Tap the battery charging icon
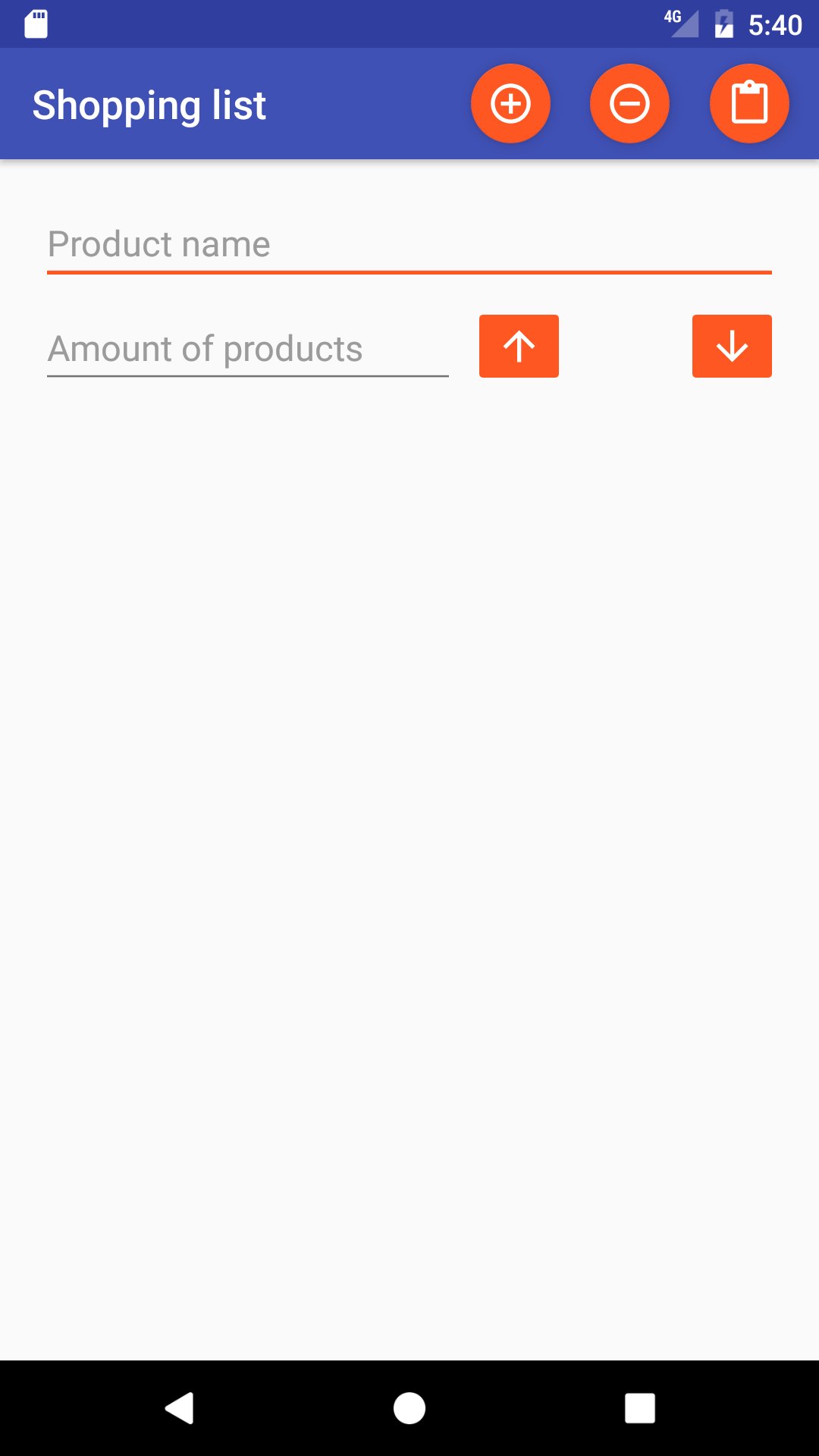819x1456 pixels. point(723,24)
